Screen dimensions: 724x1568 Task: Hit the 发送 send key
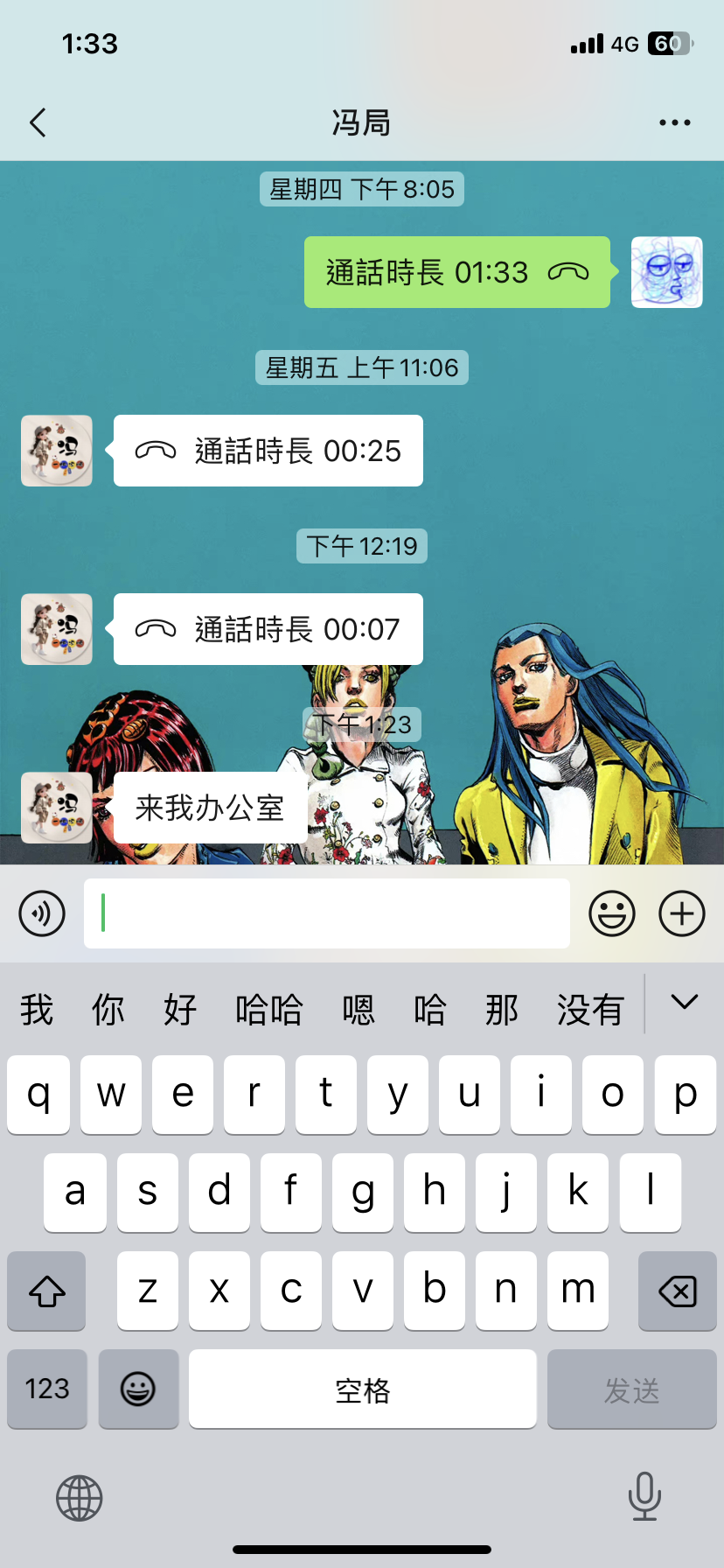tap(631, 1389)
